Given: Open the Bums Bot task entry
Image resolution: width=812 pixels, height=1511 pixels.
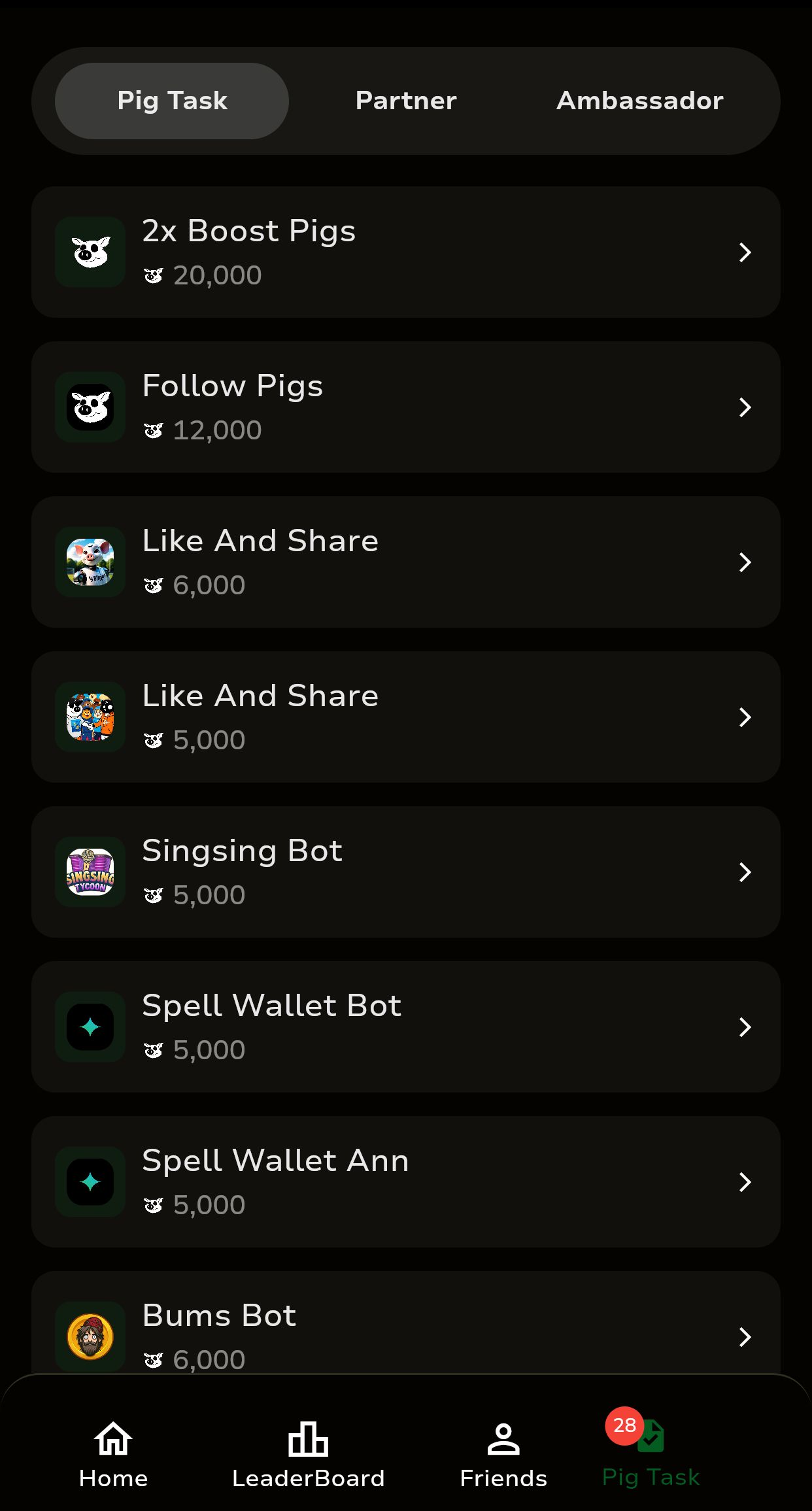Looking at the screenshot, I should coord(406,1336).
